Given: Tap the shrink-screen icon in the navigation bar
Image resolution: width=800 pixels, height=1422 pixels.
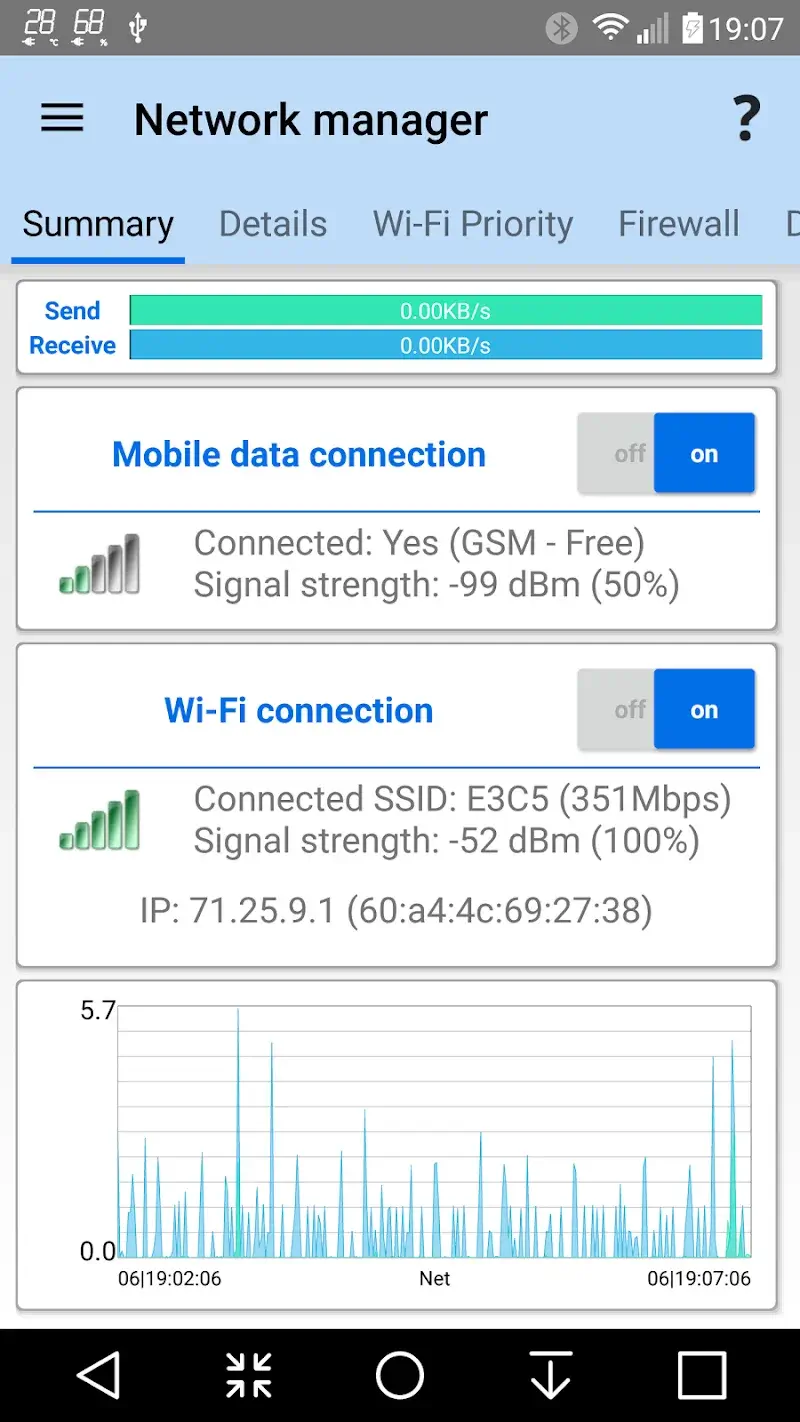Looking at the screenshot, I should 249,1375.
